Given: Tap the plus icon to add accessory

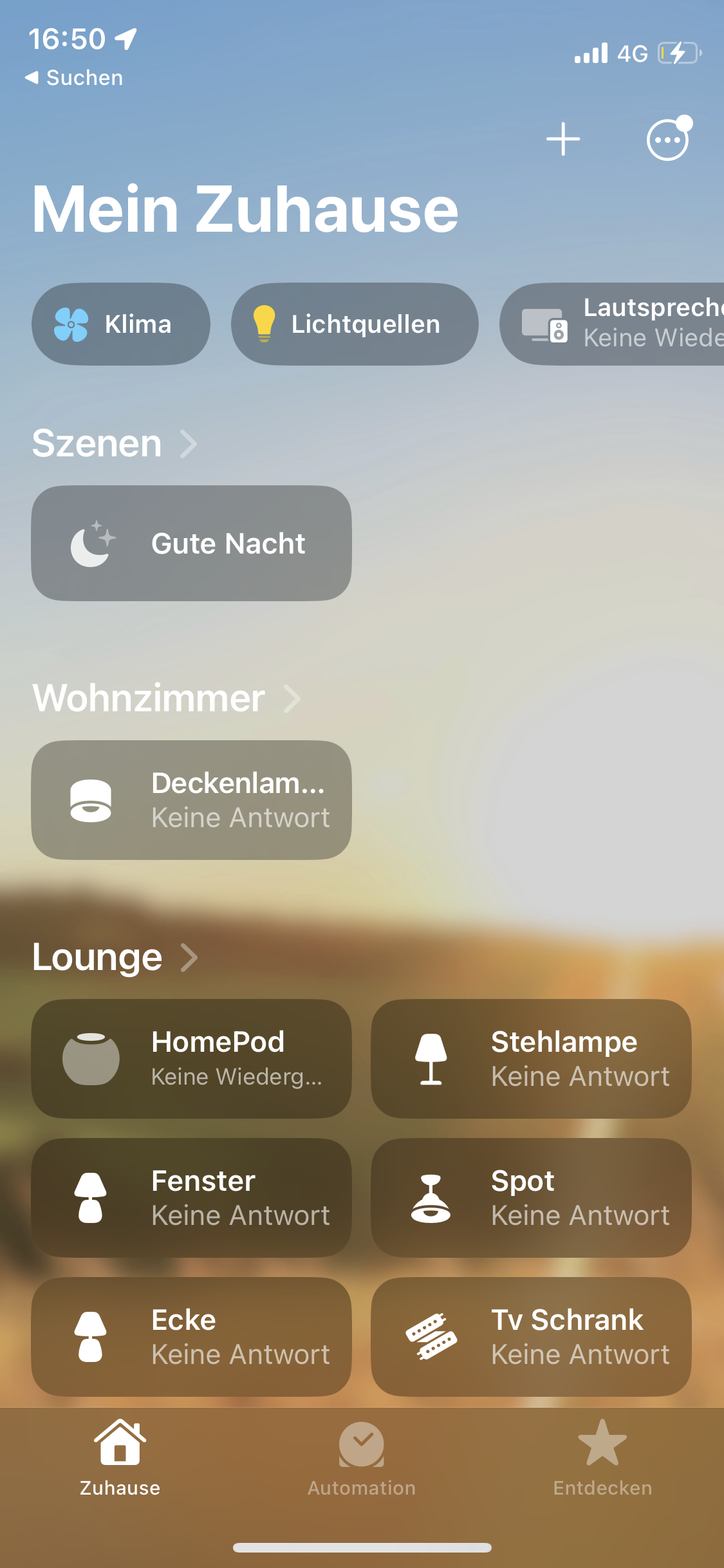Looking at the screenshot, I should (563, 139).
